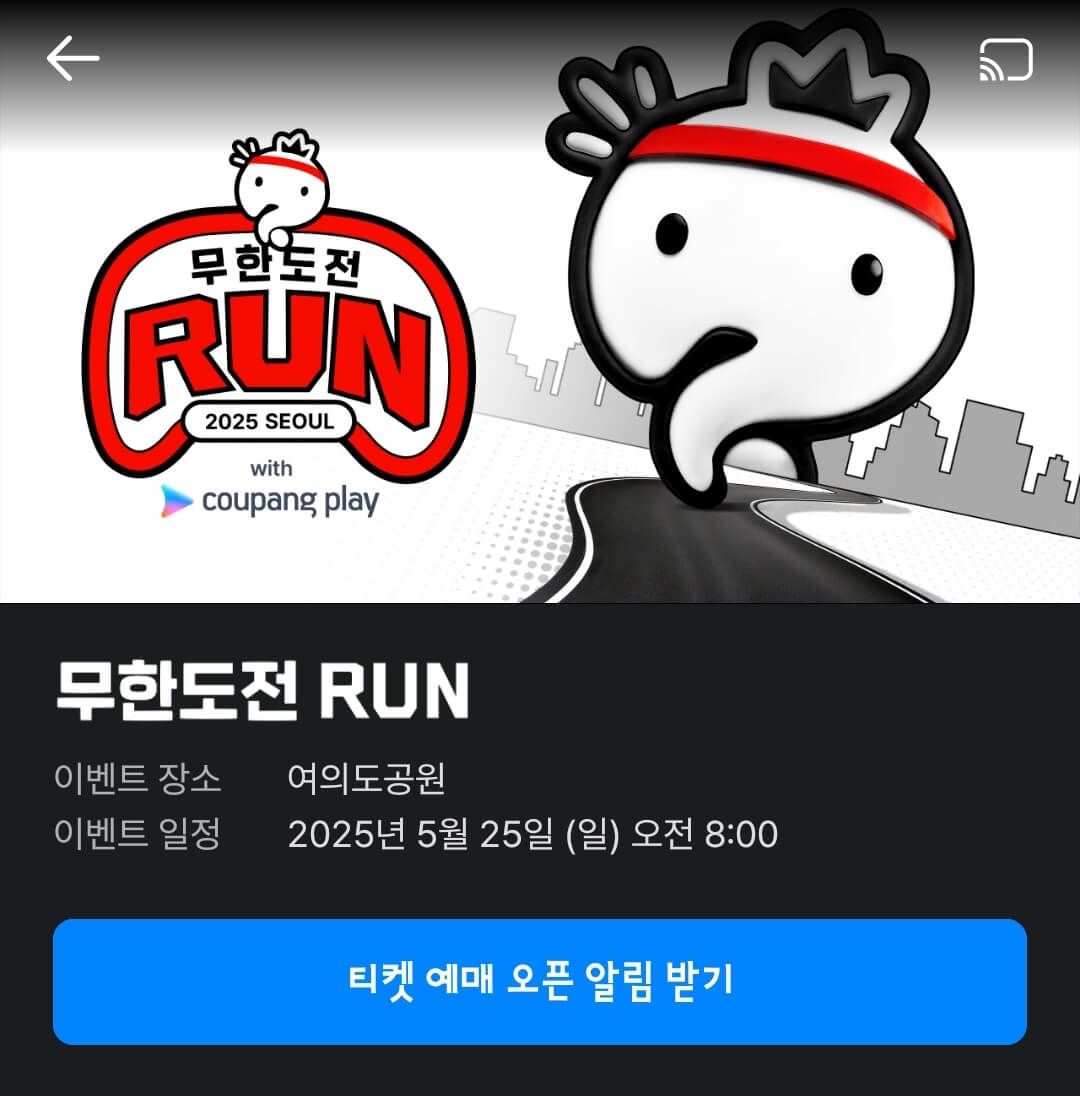The width and height of the screenshot is (1080, 1096).
Task: Open the event banner image
Action: point(540,300)
